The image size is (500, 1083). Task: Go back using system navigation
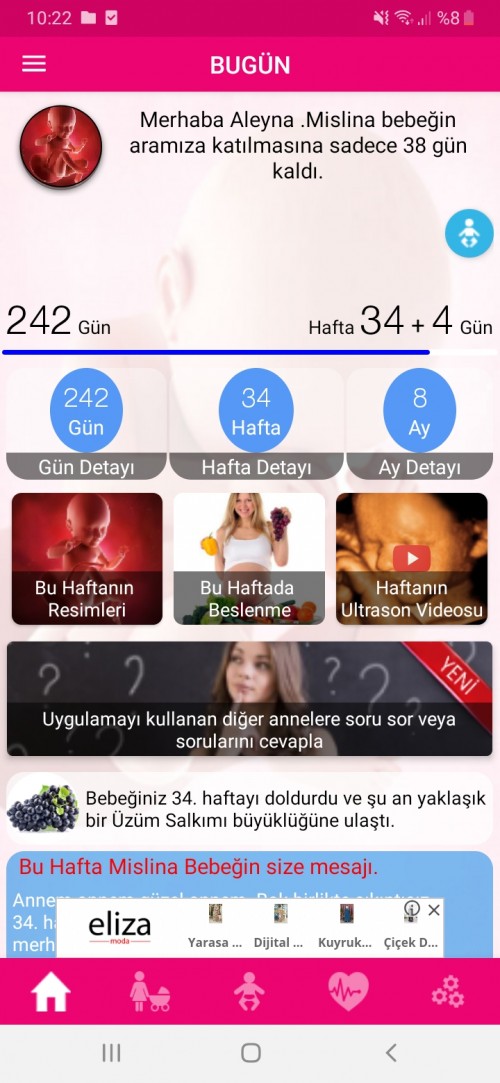(391, 1053)
